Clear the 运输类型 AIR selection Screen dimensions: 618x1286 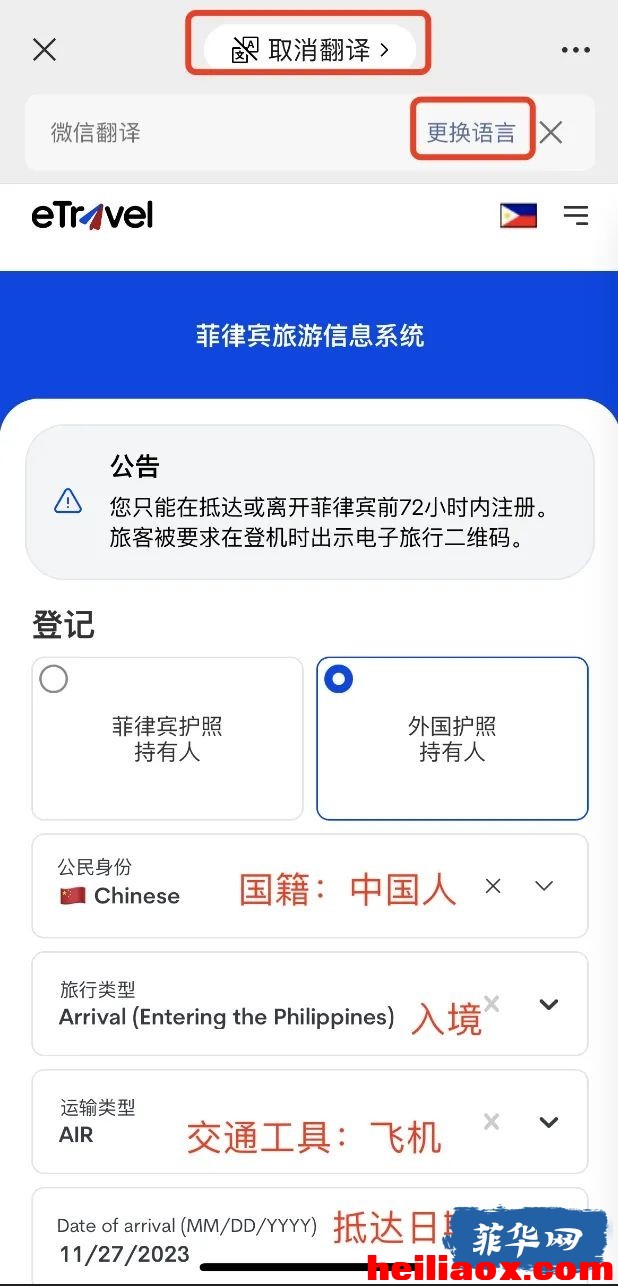492,1122
